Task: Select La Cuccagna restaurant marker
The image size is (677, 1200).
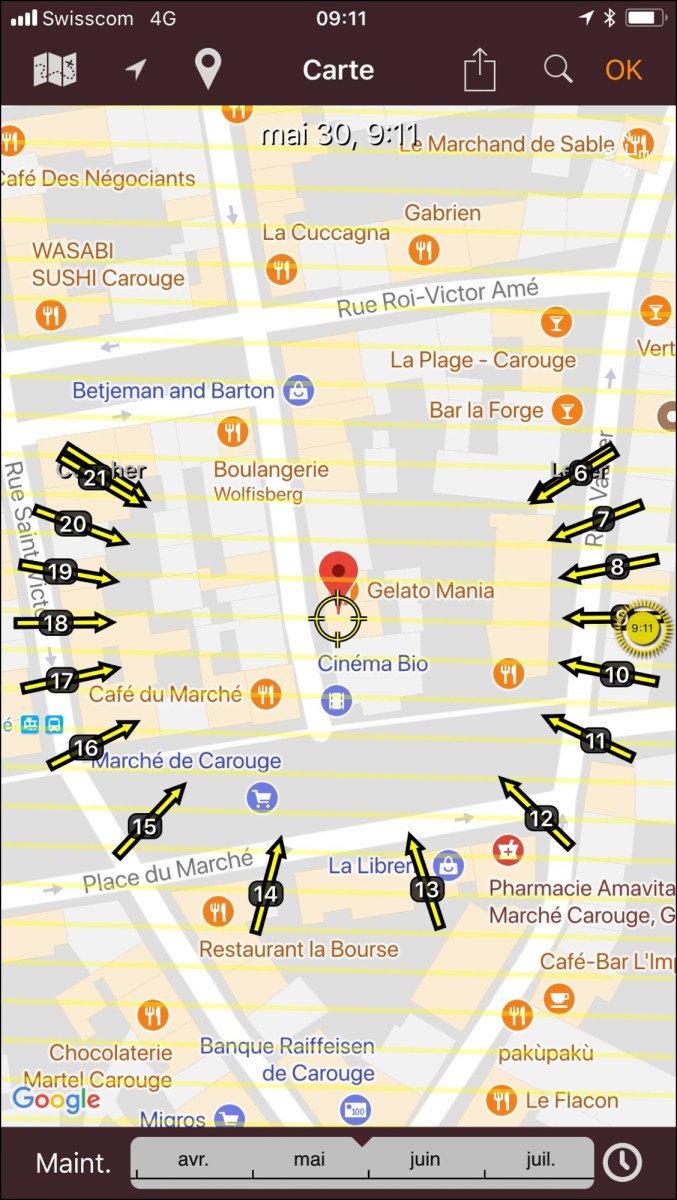Action: [282, 270]
